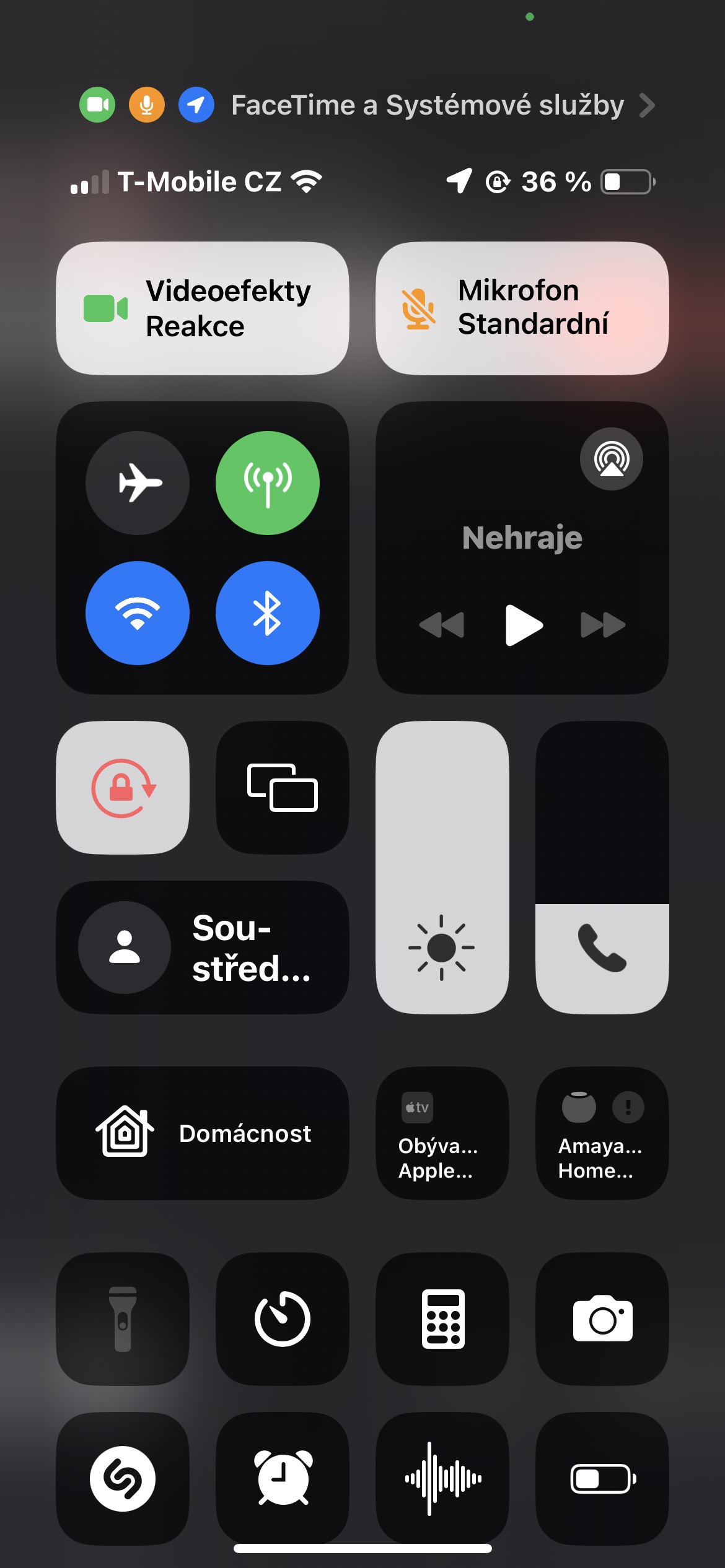This screenshot has width=725, height=1568.
Task: Enable airplane mode
Action: click(x=138, y=483)
